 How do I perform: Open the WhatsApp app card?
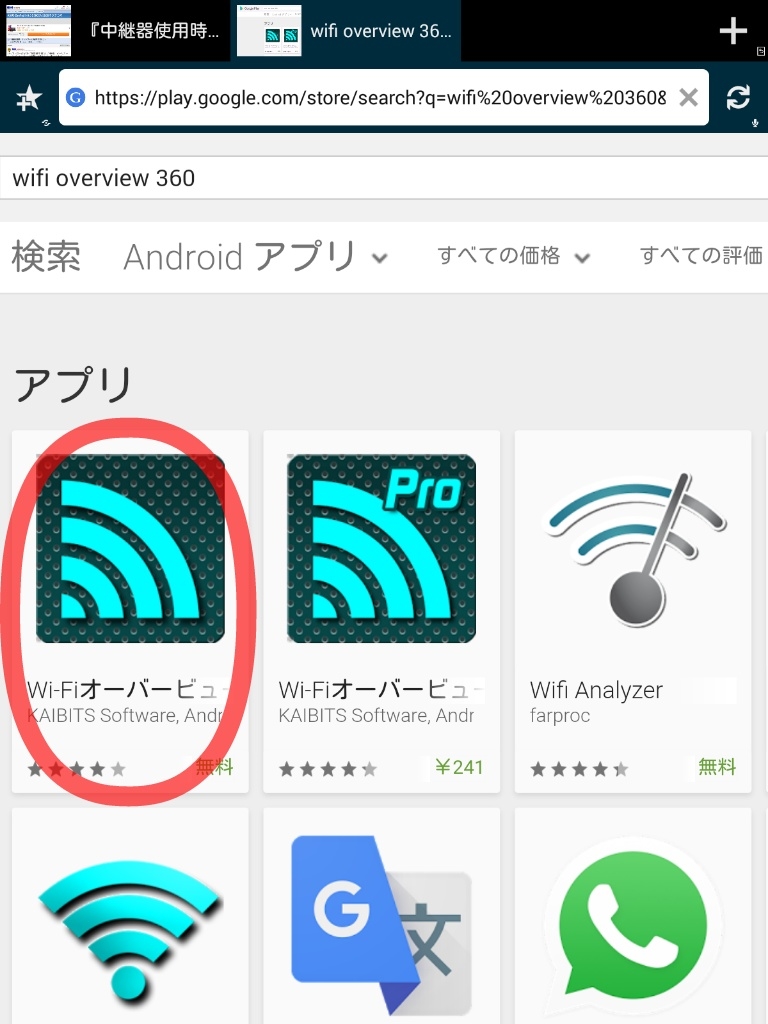tap(632, 915)
